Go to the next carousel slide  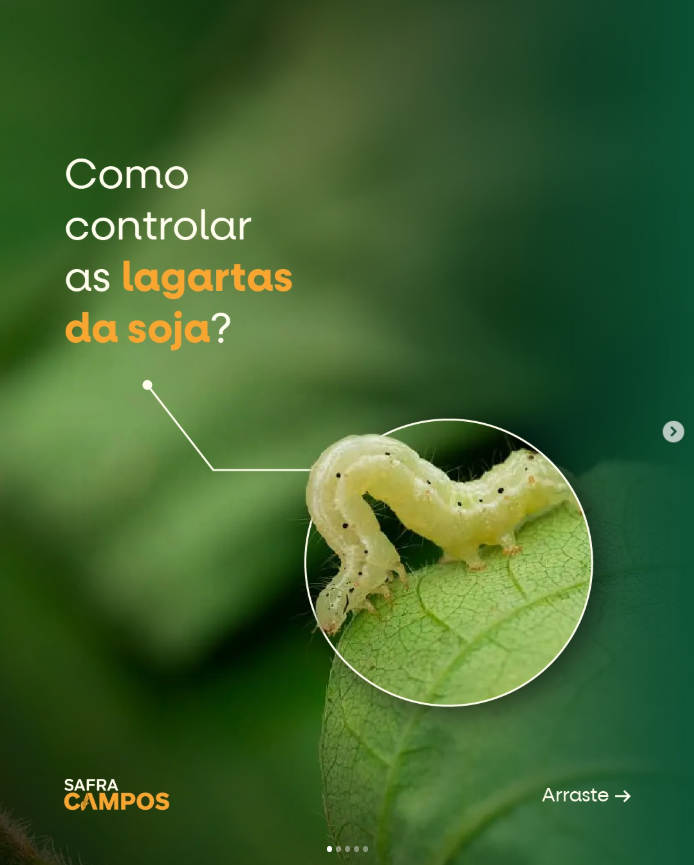click(673, 431)
